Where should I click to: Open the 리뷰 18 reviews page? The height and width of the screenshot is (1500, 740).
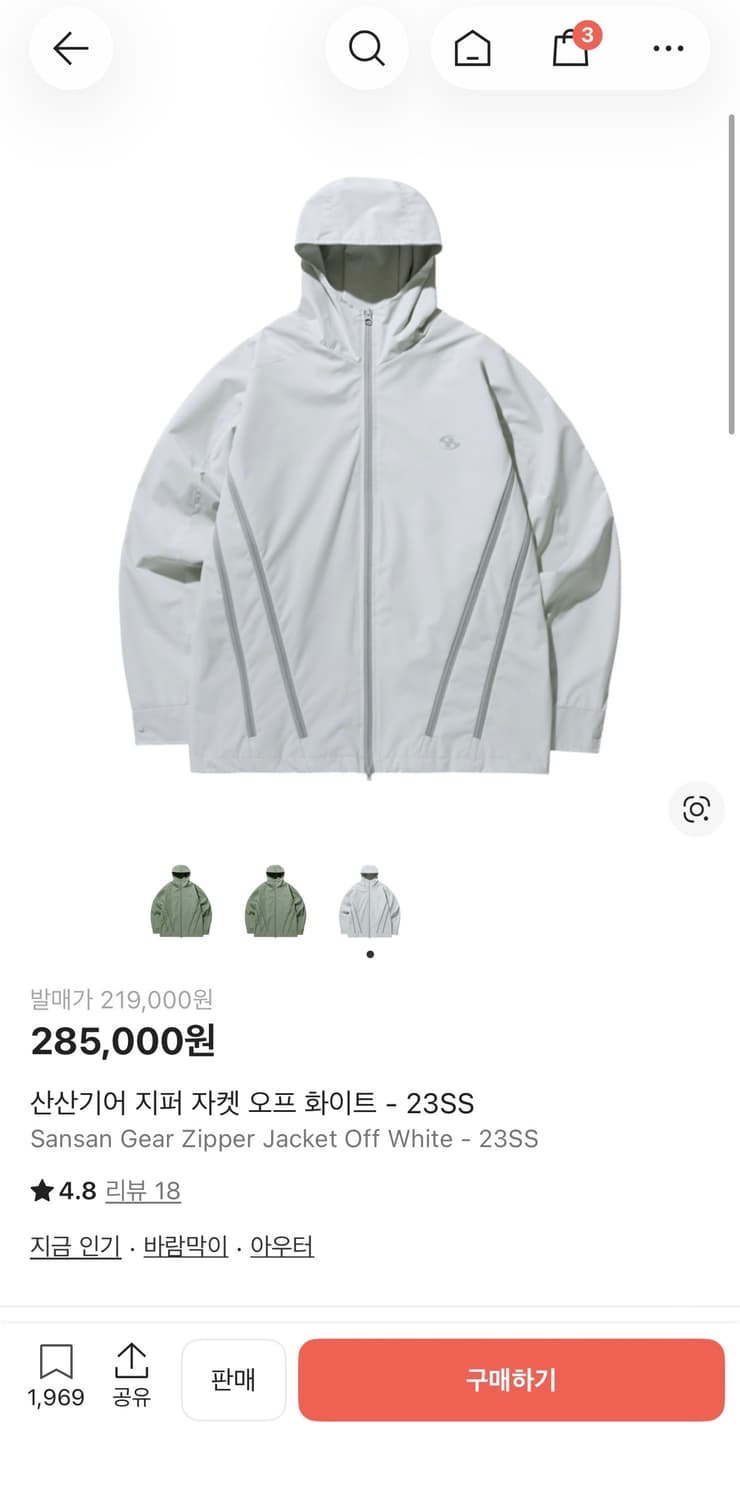pos(143,1191)
